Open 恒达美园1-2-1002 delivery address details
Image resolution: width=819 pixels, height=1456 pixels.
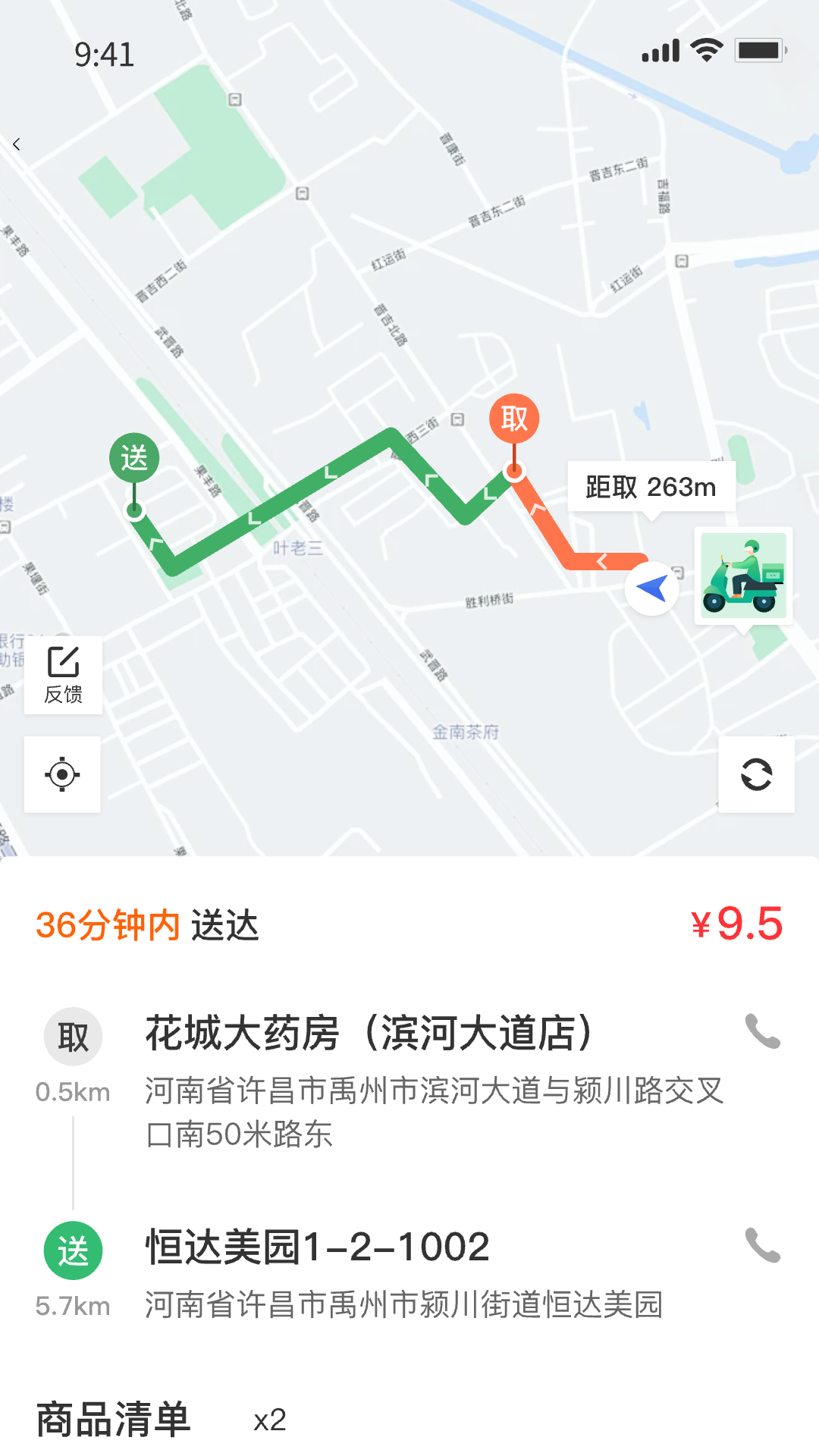[x=316, y=1244]
